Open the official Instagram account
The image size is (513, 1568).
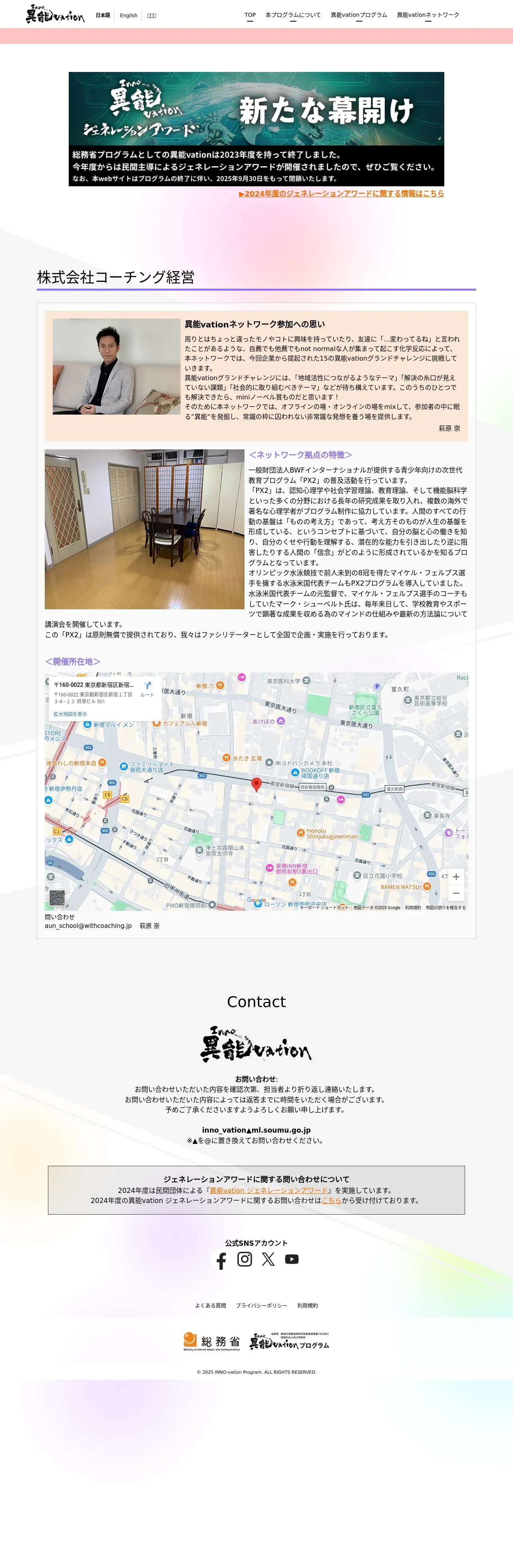click(245, 1259)
